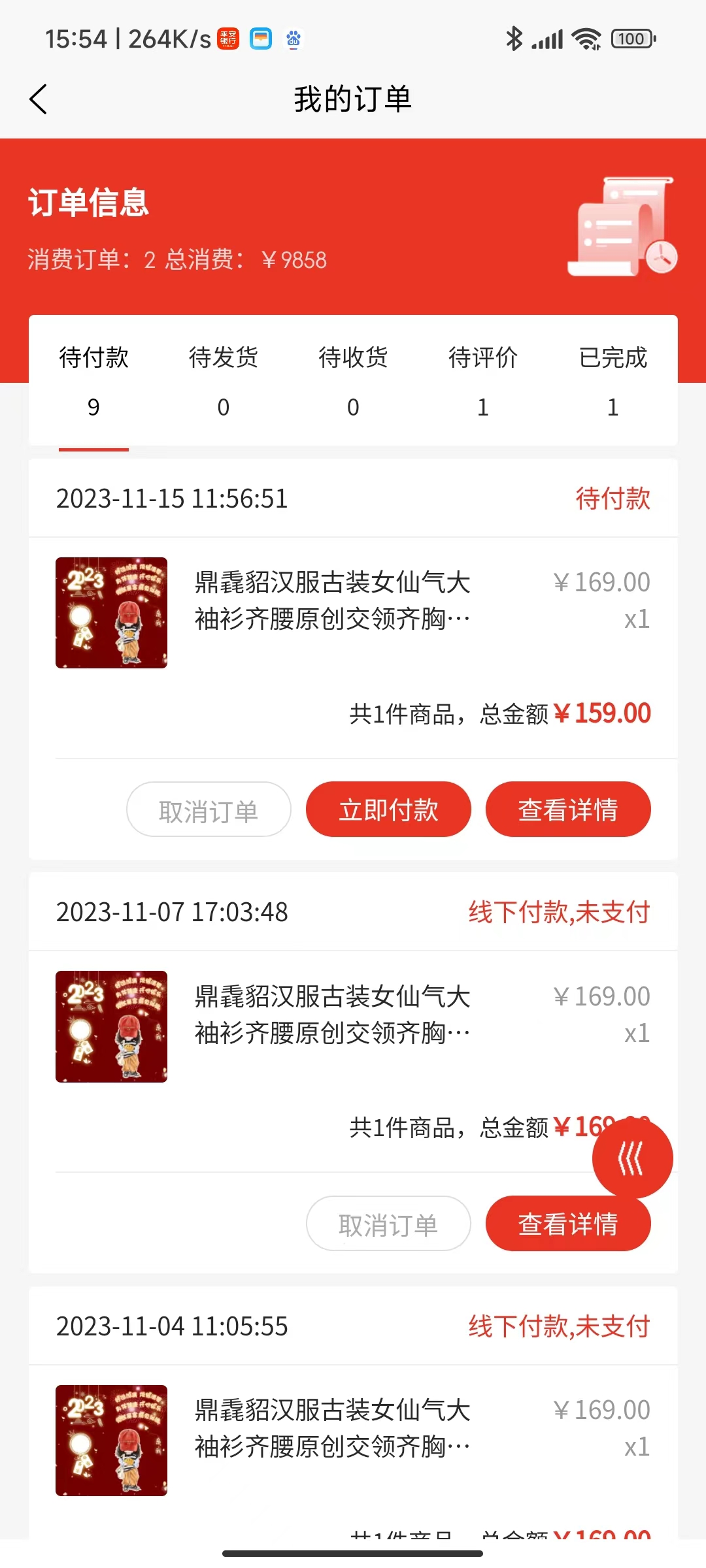Tap the Baidu app icon in the status bar
This screenshot has height=1568, width=706.
click(x=294, y=39)
